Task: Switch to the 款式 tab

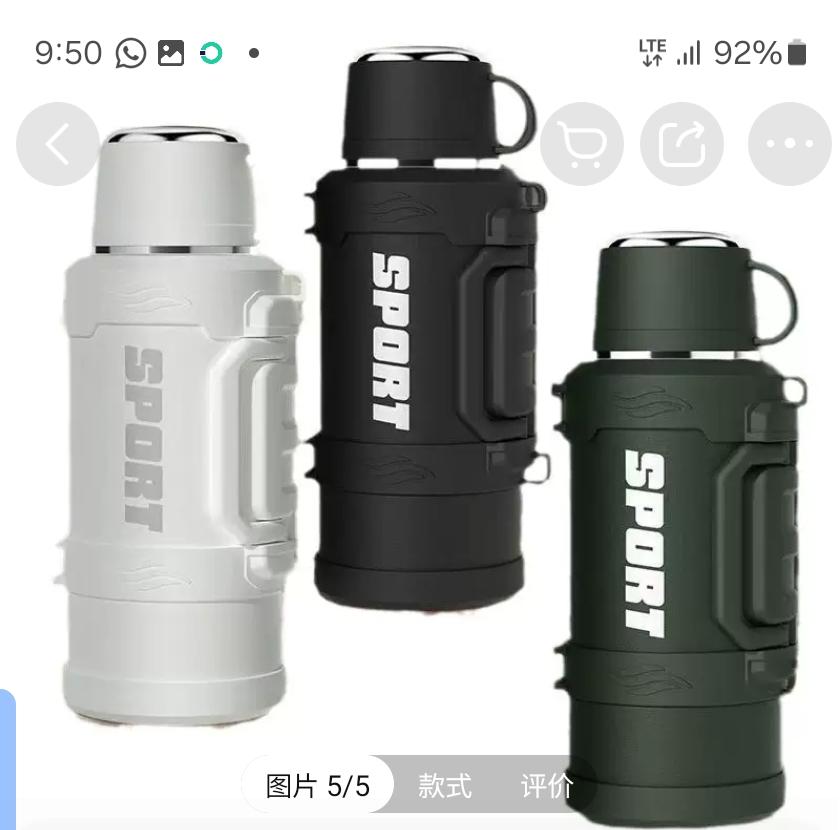Action: [444, 786]
